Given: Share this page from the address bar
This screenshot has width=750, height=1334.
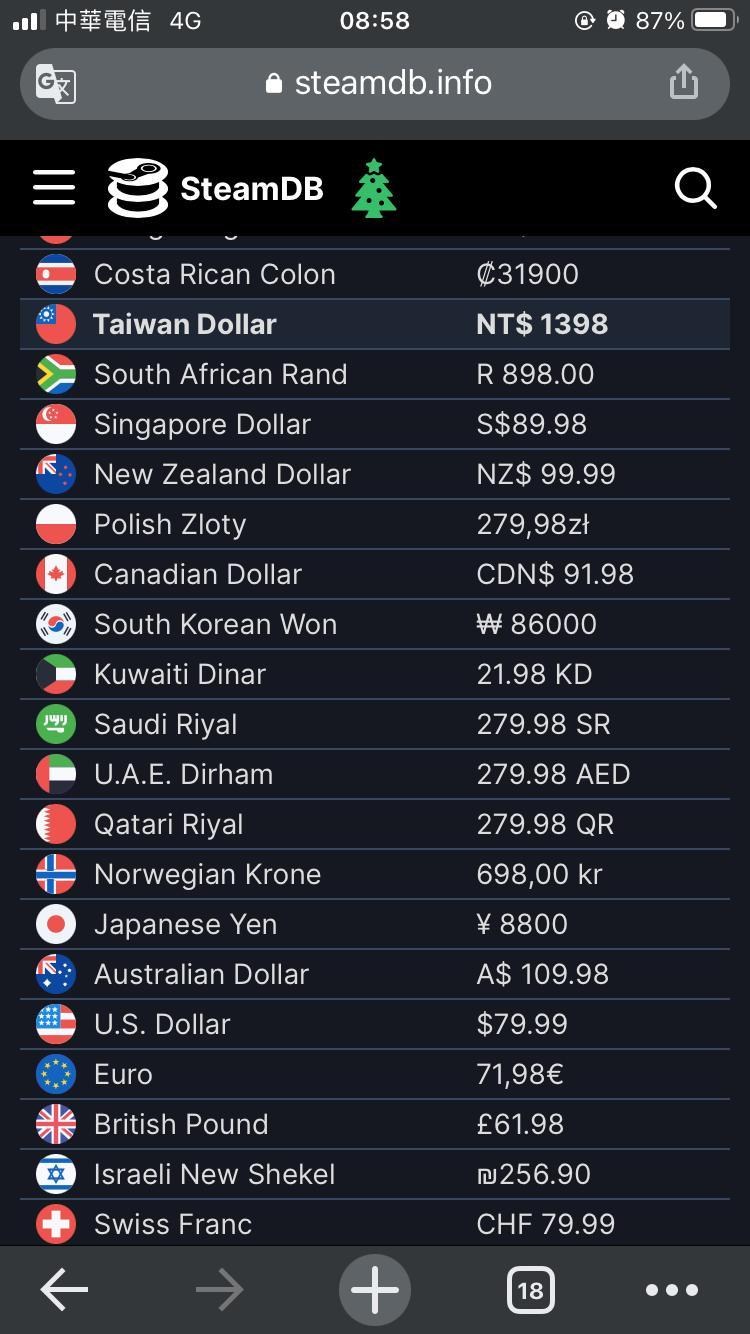Looking at the screenshot, I should [683, 82].
